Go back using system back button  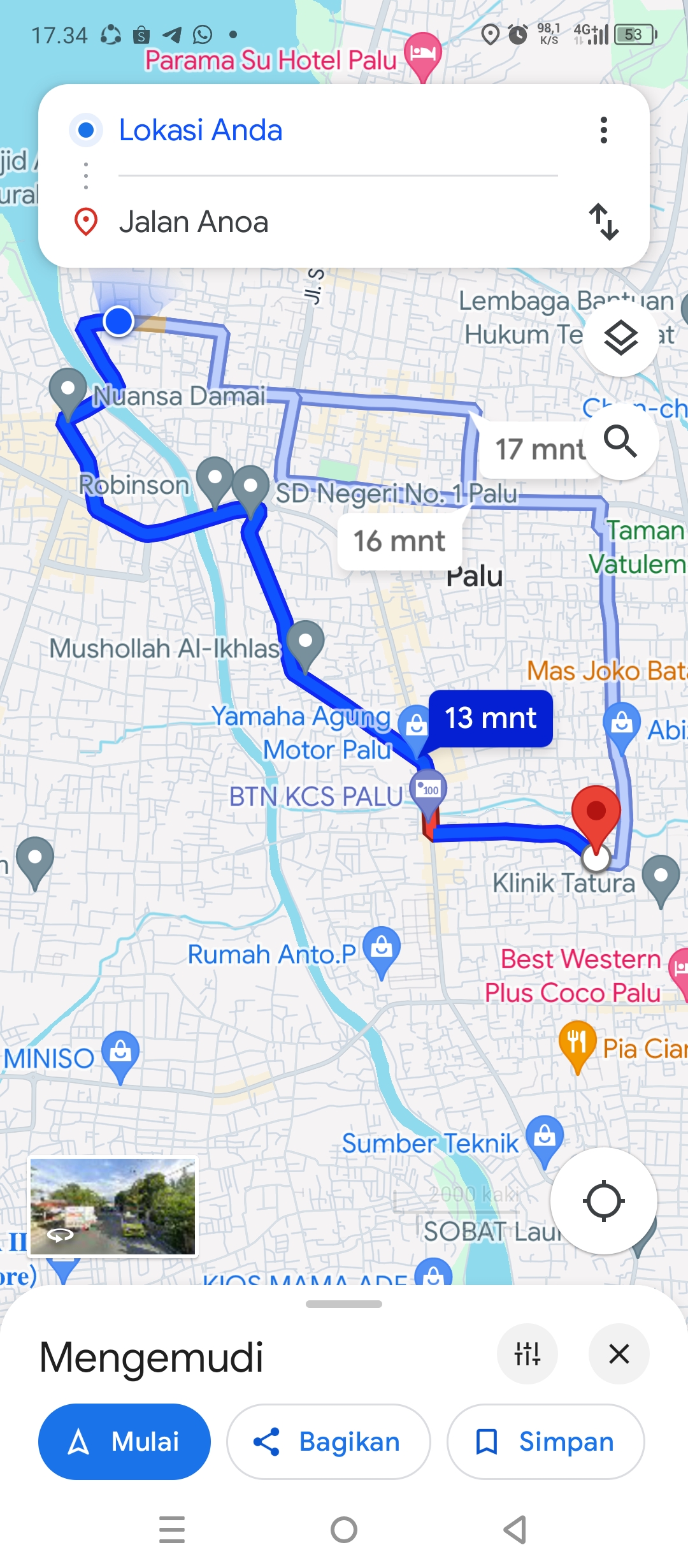[x=515, y=1529]
